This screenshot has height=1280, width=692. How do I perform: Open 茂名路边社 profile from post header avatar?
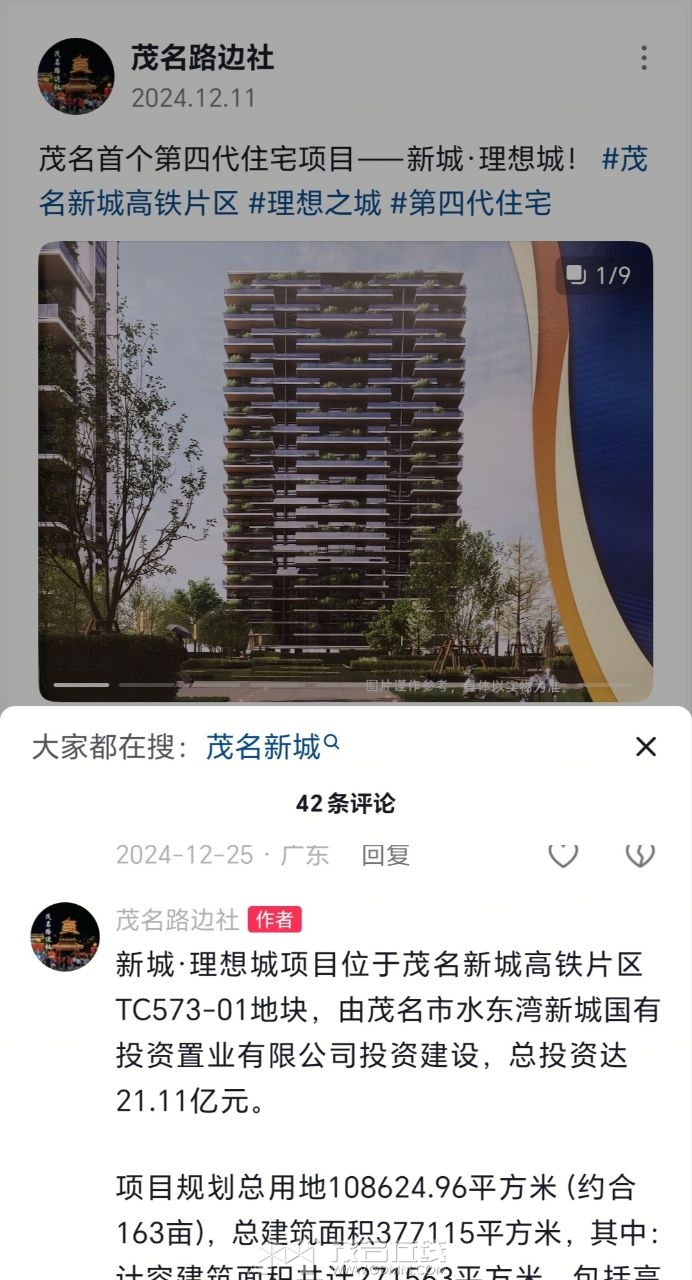point(76,76)
